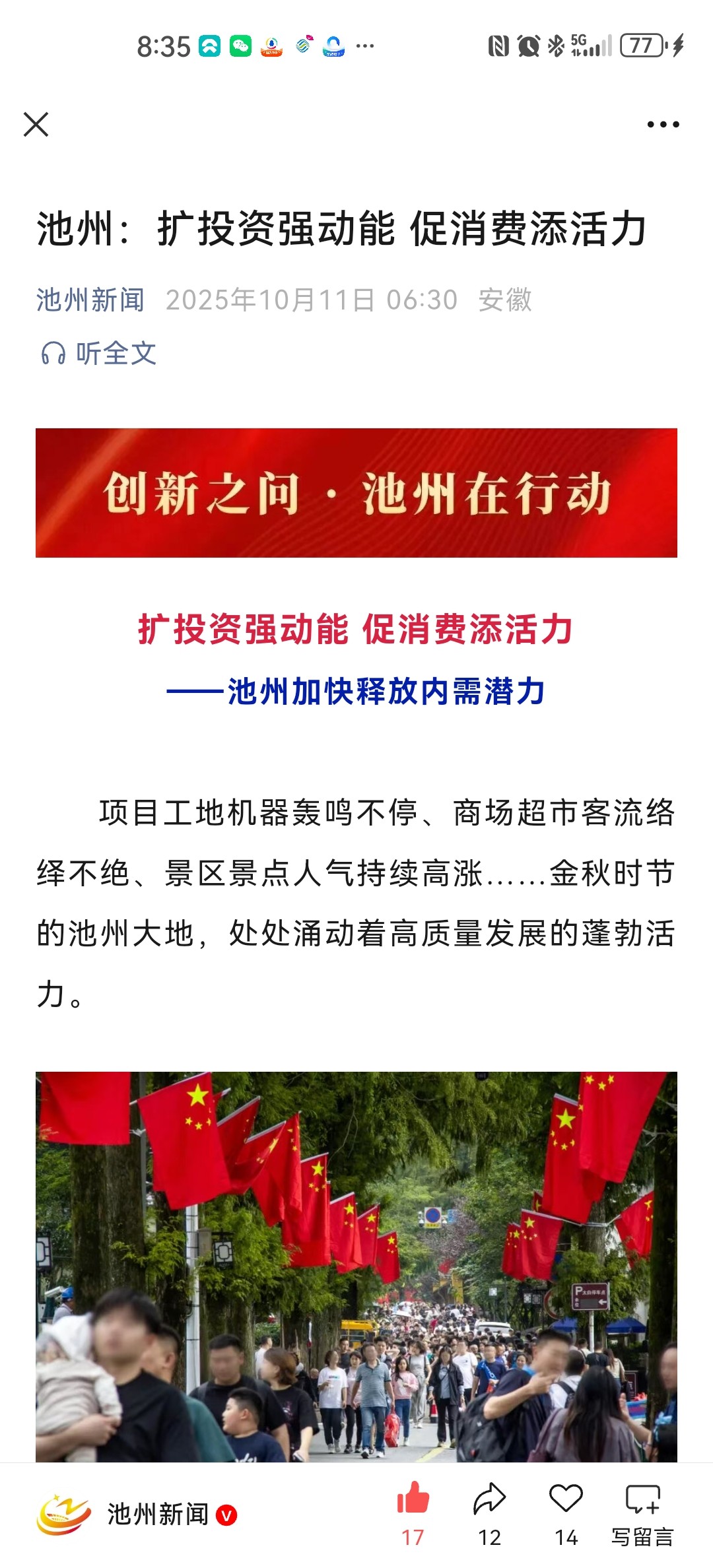Listen to the article with 听全文
Image resolution: width=713 pixels, height=1568 pixels.
99,354
